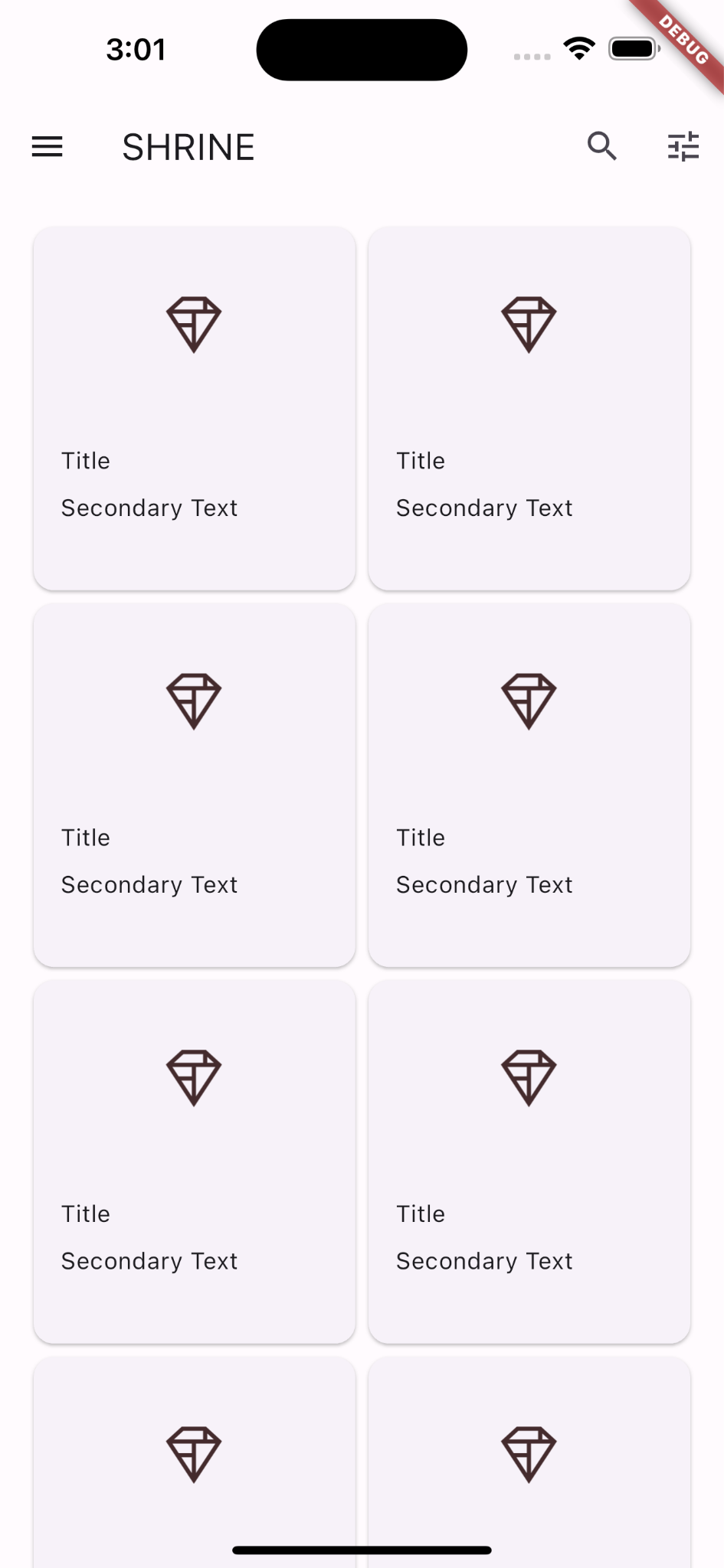724x1568 pixels.
Task: Open the second-row right product card
Action: 529,784
